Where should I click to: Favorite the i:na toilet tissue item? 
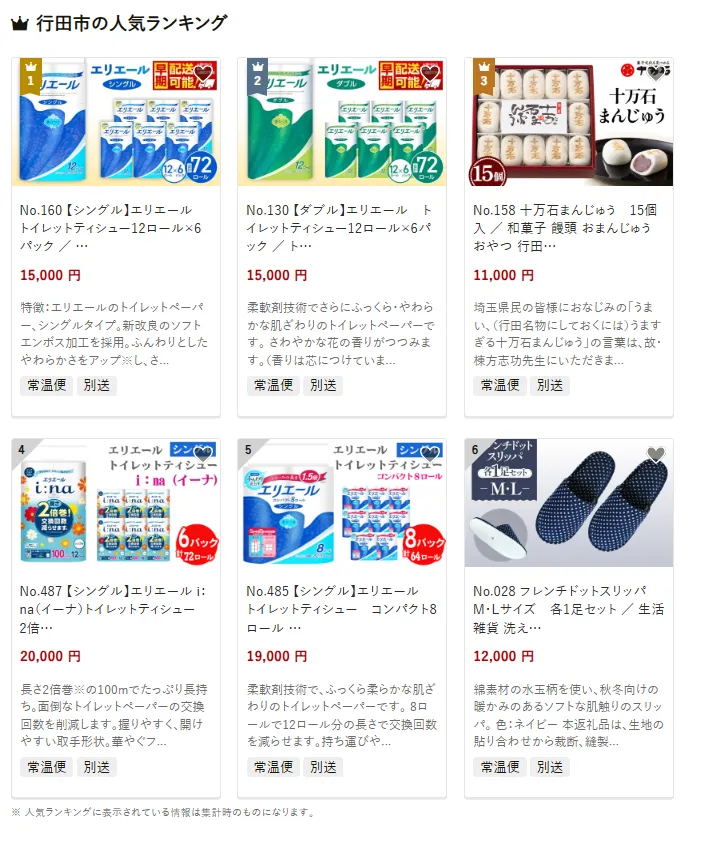pos(203,454)
